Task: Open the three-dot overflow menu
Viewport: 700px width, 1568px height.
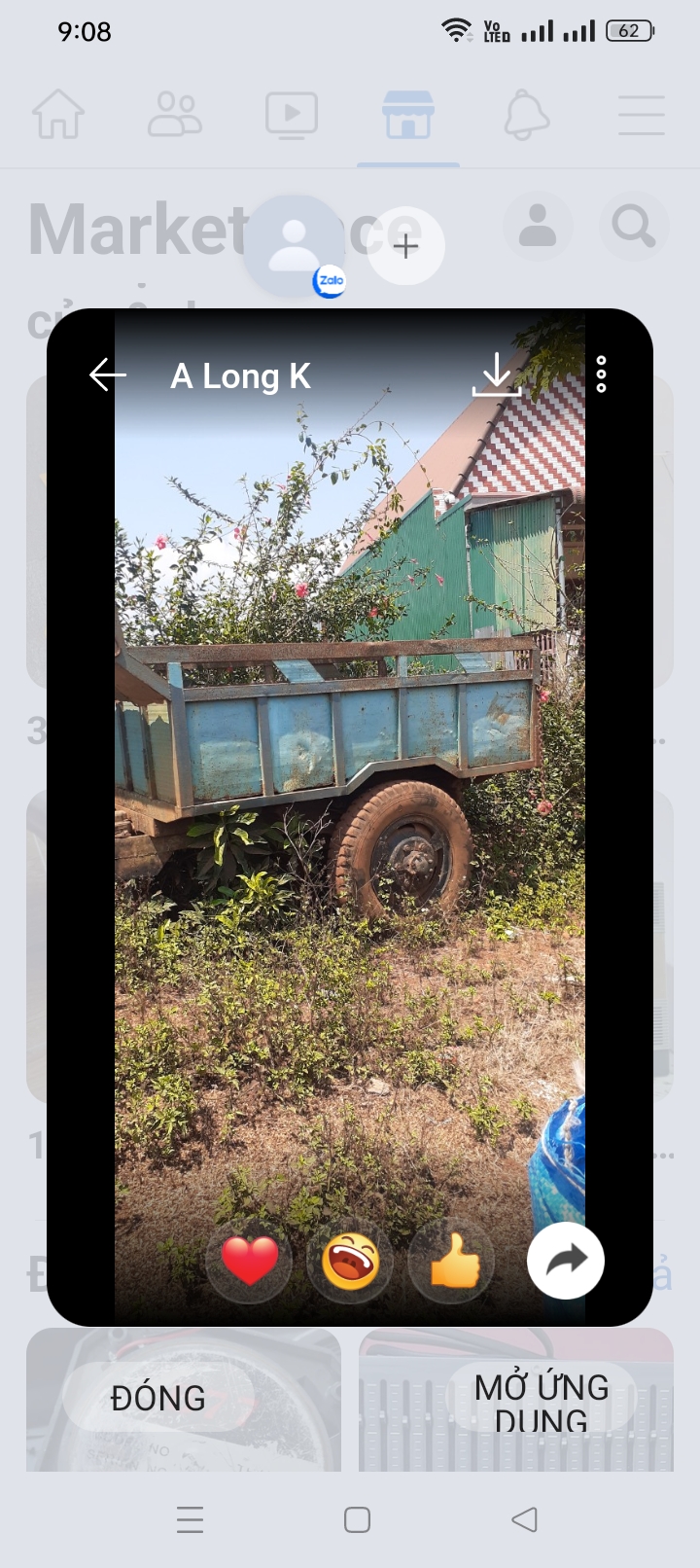Action: coord(601,374)
